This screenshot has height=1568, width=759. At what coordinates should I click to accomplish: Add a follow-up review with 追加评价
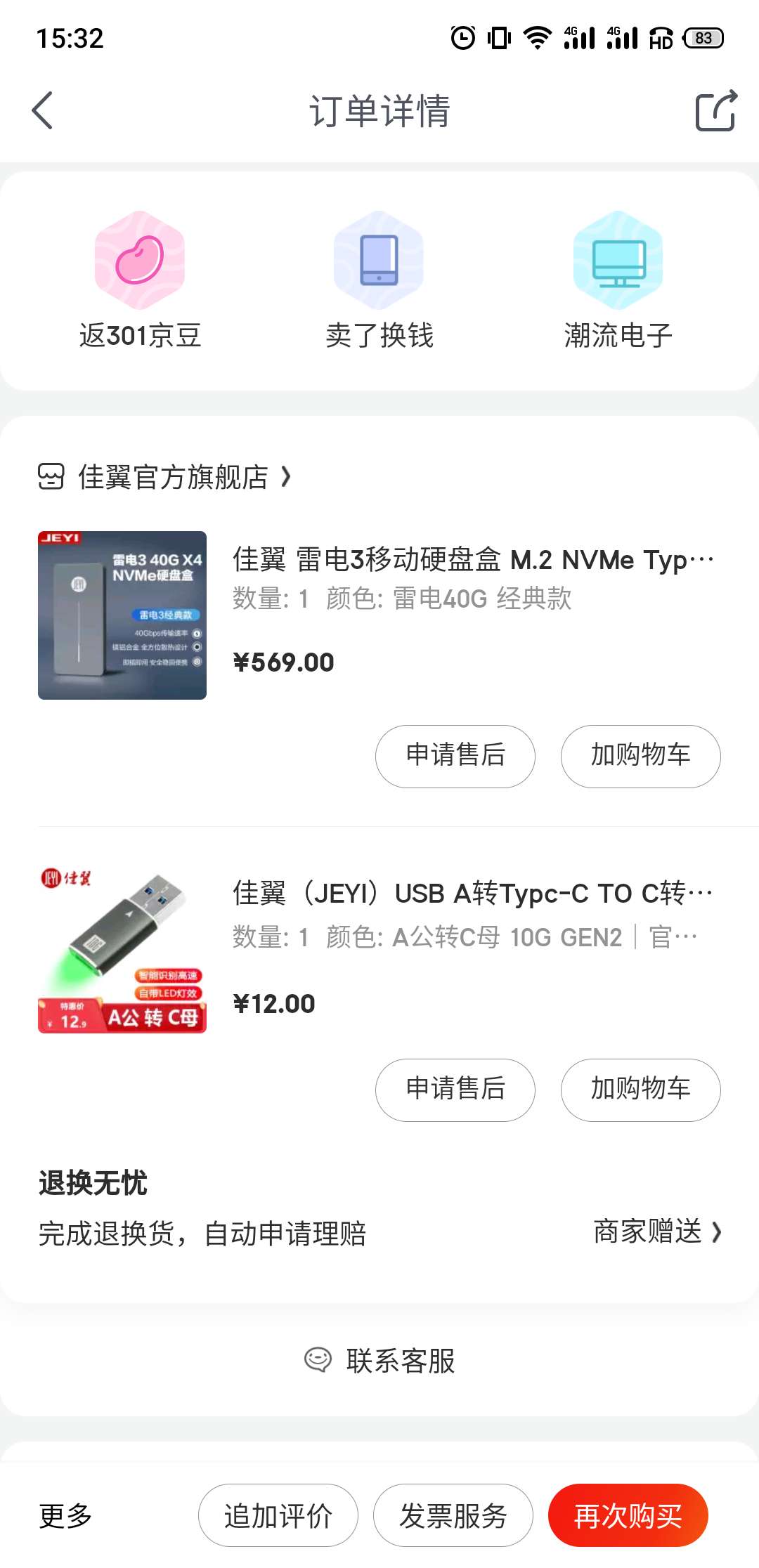[278, 1515]
